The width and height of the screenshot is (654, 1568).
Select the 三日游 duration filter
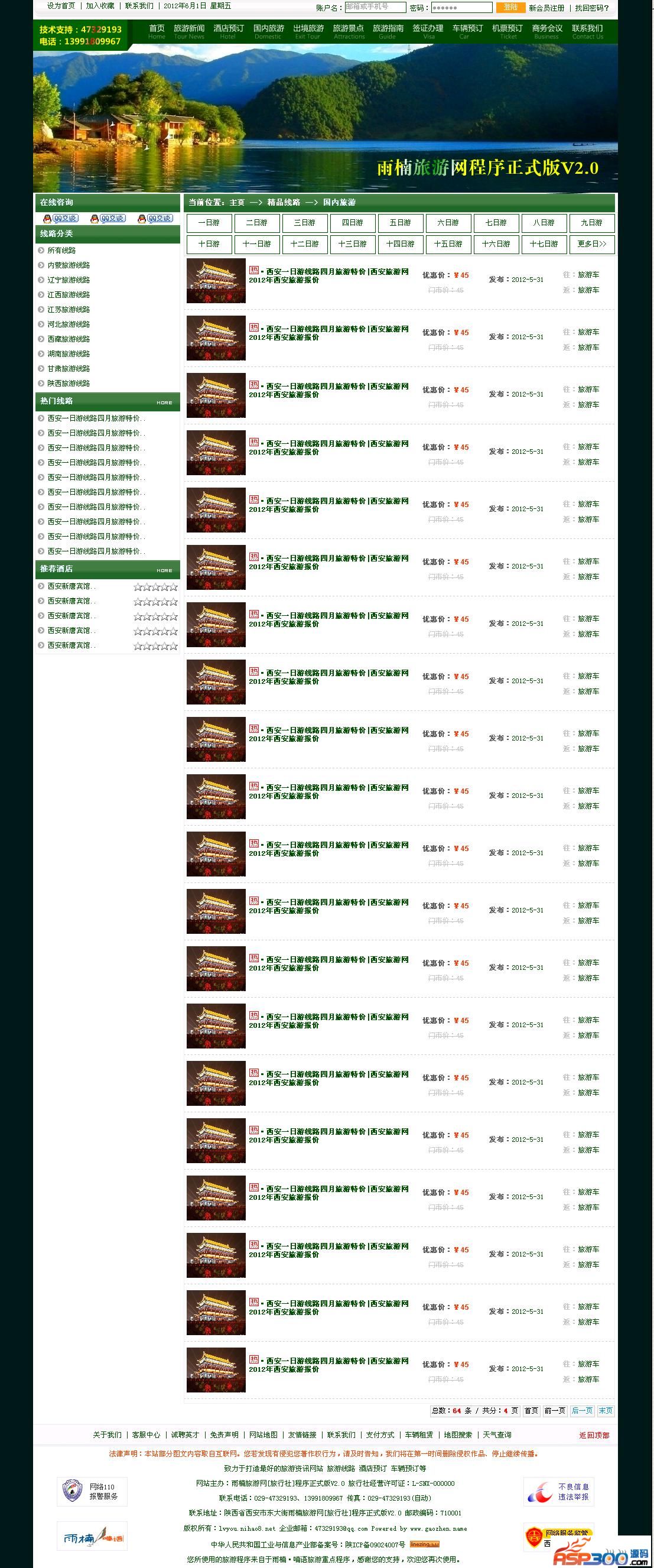click(x=304, y=223)
